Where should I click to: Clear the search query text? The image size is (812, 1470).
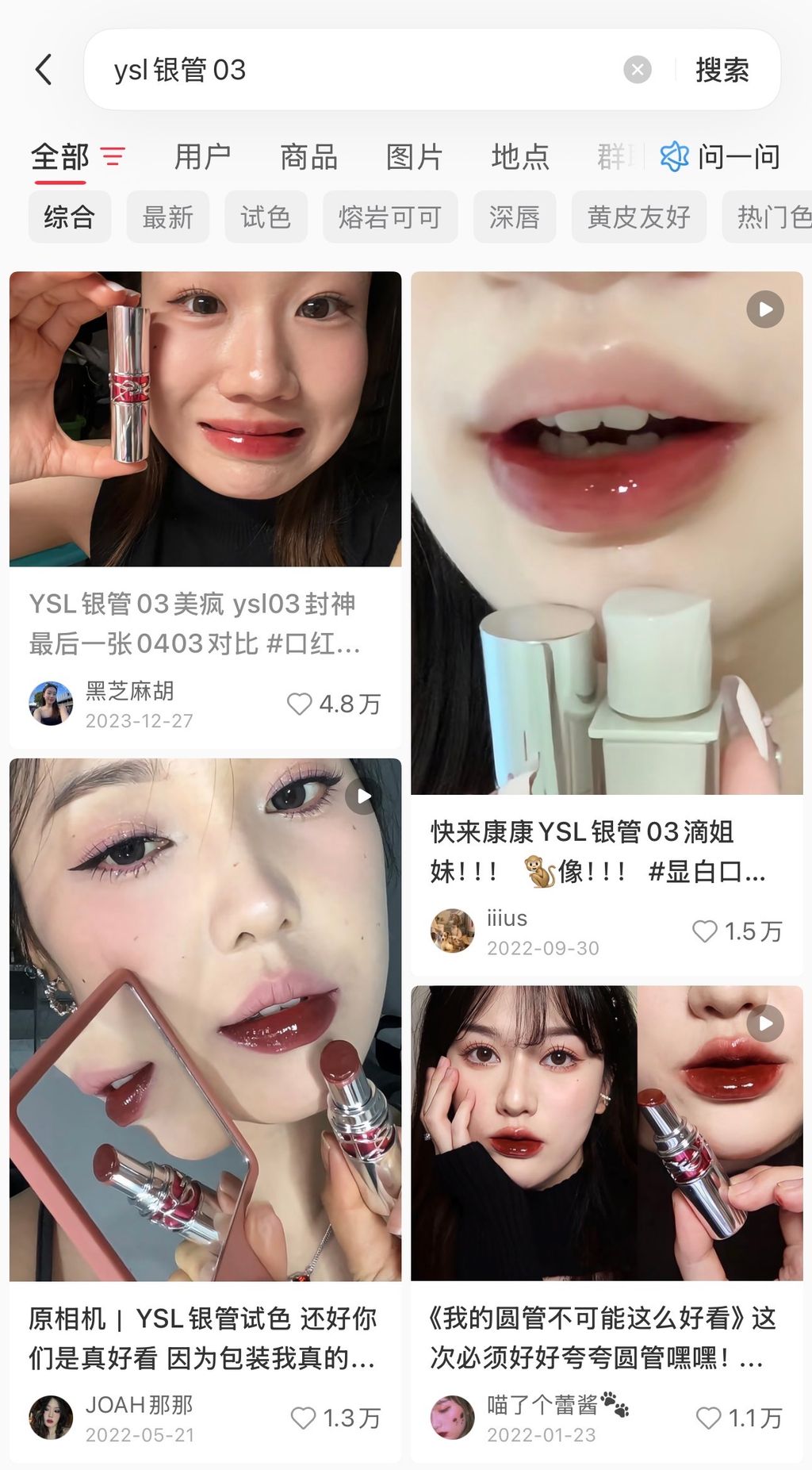pos(637,70)
